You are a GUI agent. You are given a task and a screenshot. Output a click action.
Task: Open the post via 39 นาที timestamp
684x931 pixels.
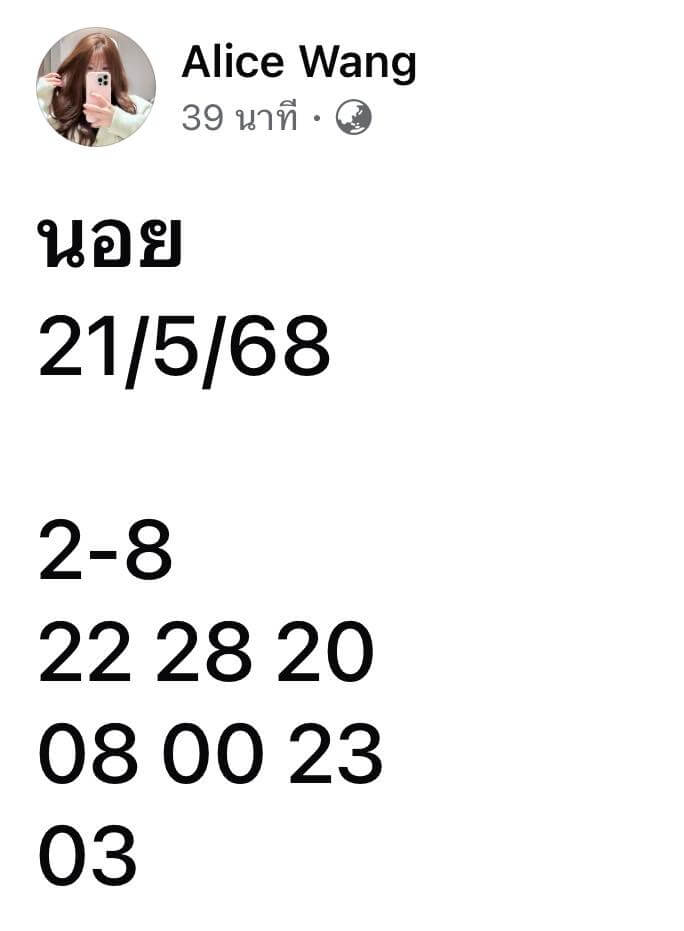pos(240,118)
